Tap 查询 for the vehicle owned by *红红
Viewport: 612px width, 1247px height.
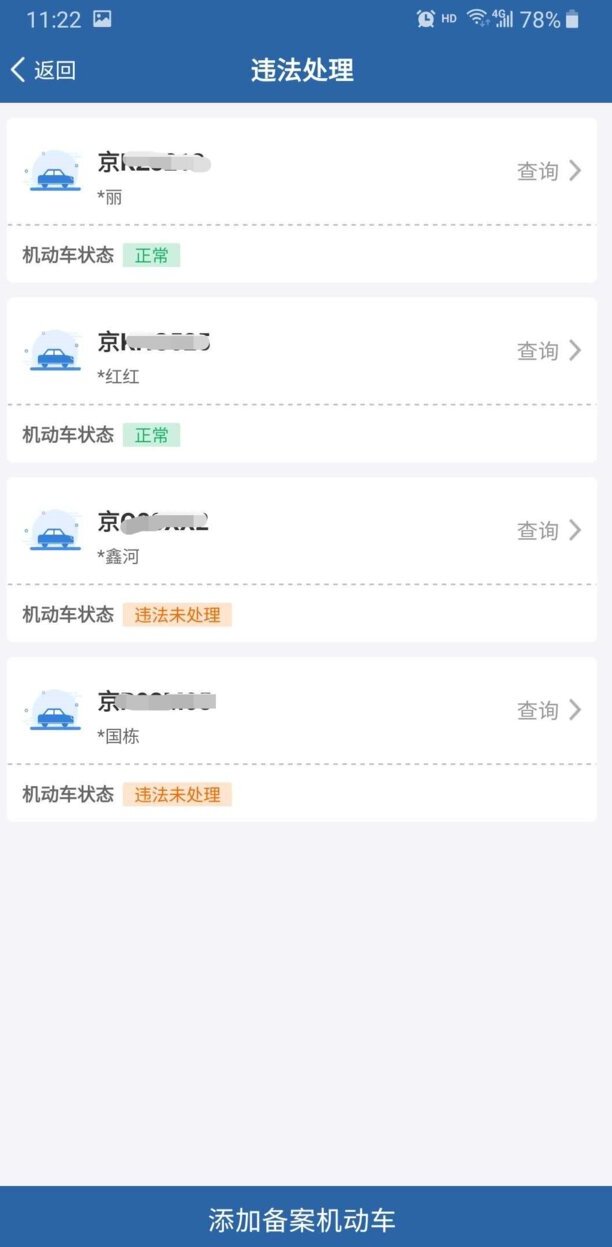[548, 350]
